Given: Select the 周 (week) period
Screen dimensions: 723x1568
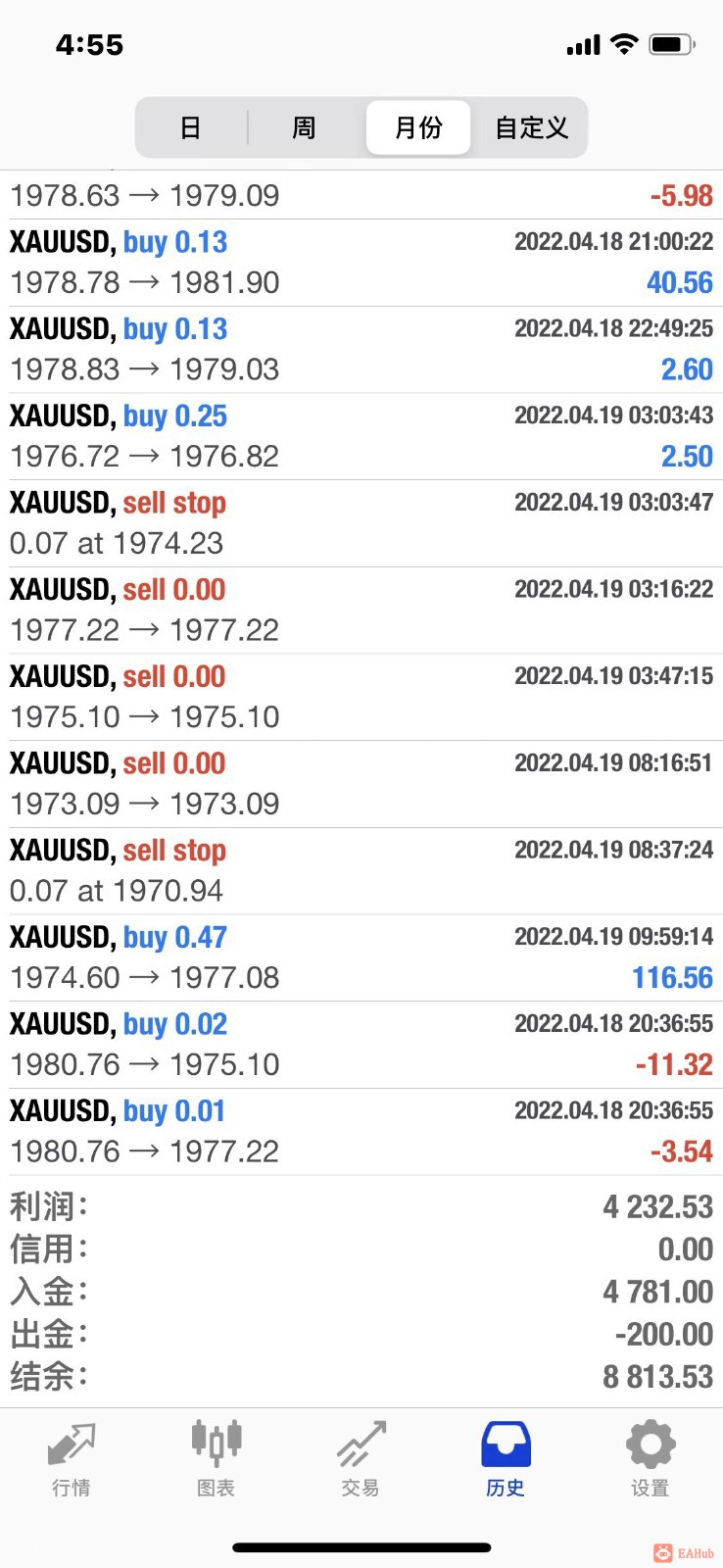Looking at the screenshot, I should tap(304, 127).
